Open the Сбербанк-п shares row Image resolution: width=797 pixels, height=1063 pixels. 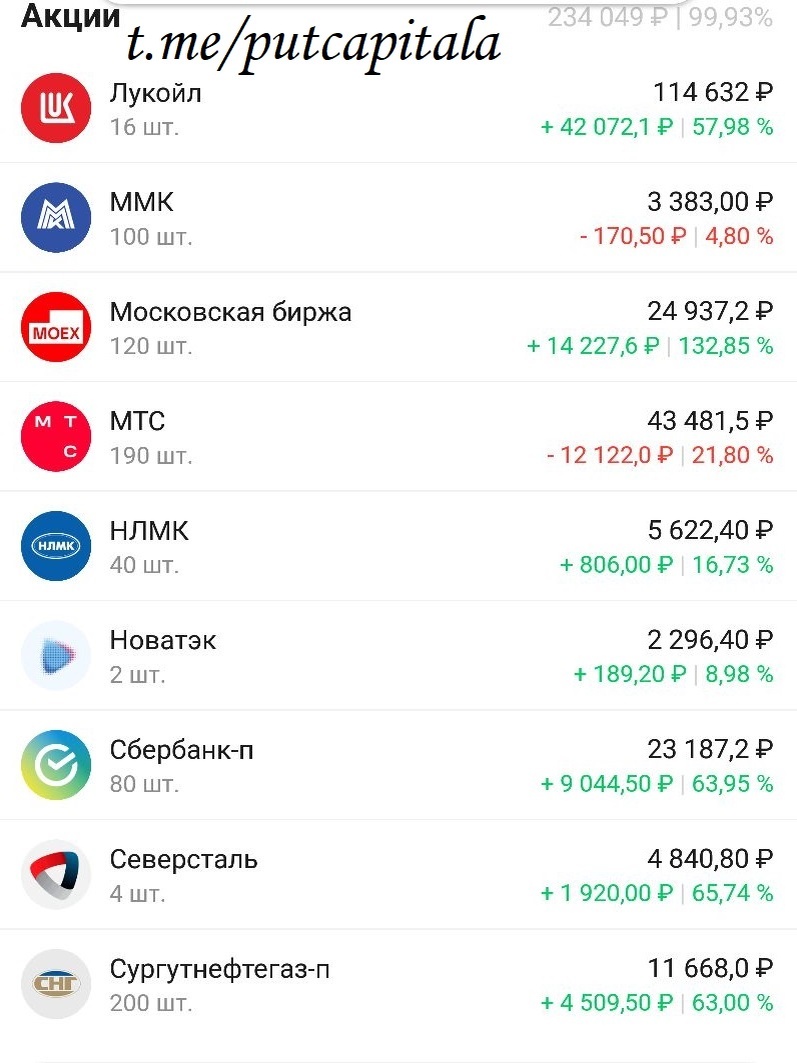pos(398,766)
